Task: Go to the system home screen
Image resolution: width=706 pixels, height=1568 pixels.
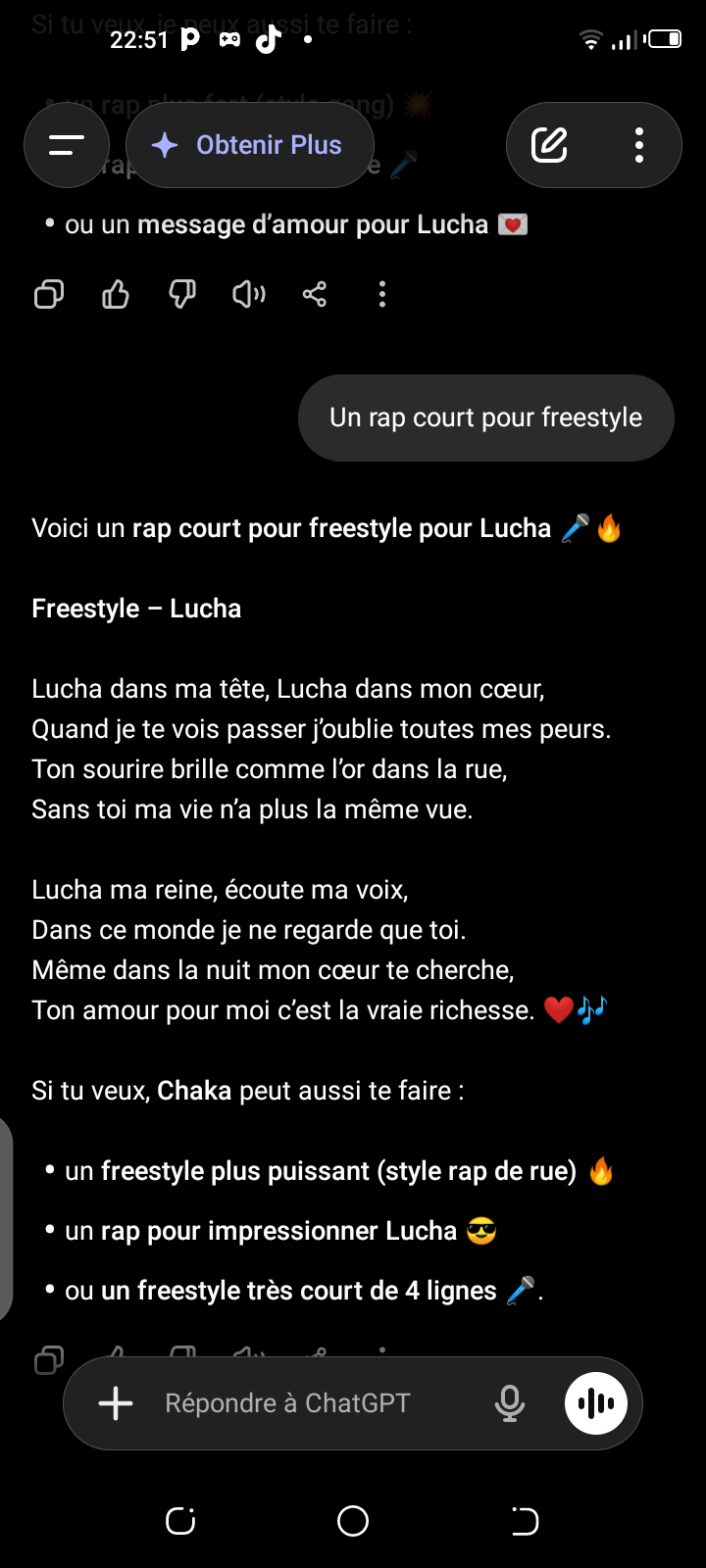Action: coord(353,1521)
